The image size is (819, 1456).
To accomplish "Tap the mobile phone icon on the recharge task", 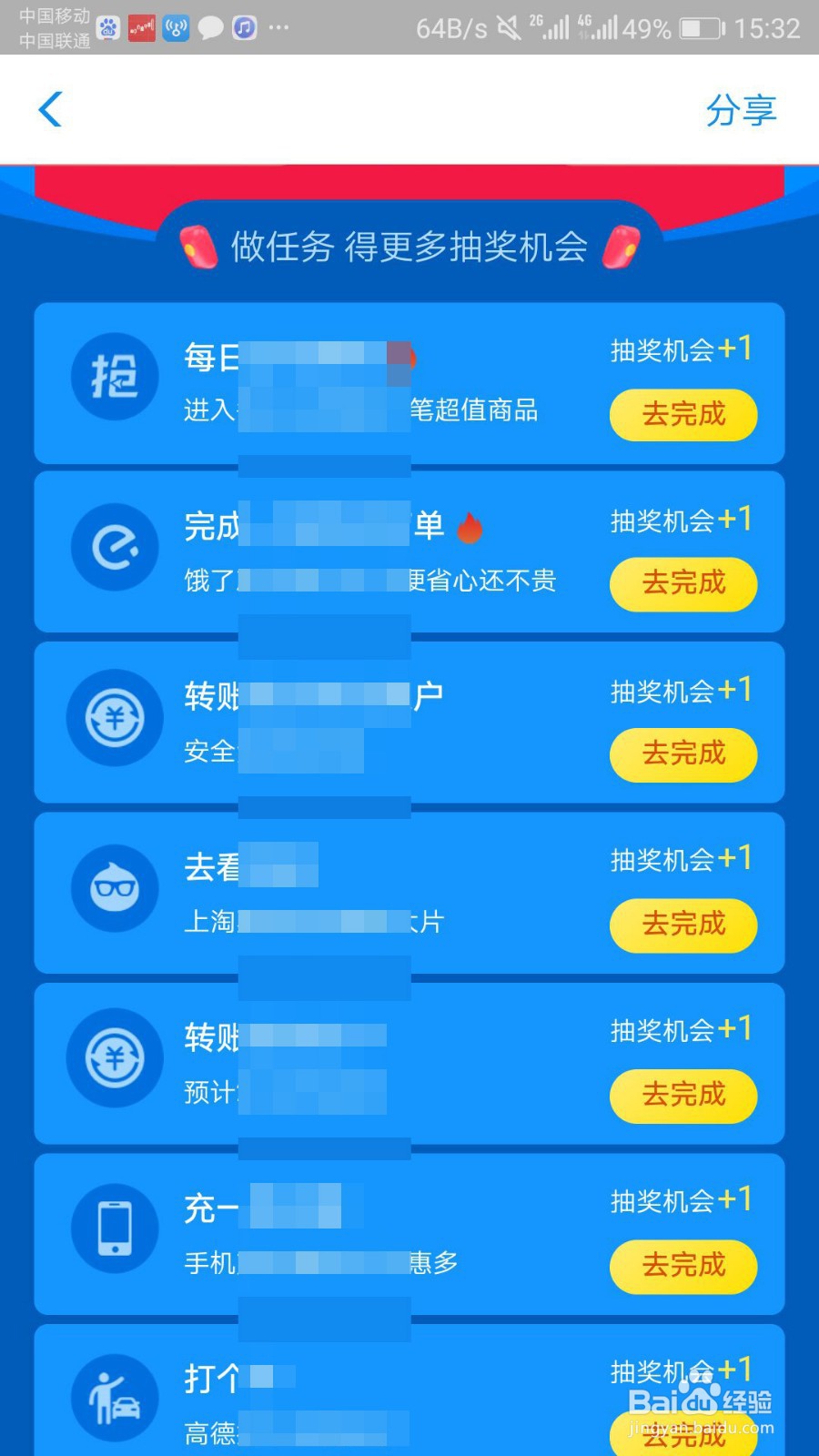I will [x=114, y=1228].
